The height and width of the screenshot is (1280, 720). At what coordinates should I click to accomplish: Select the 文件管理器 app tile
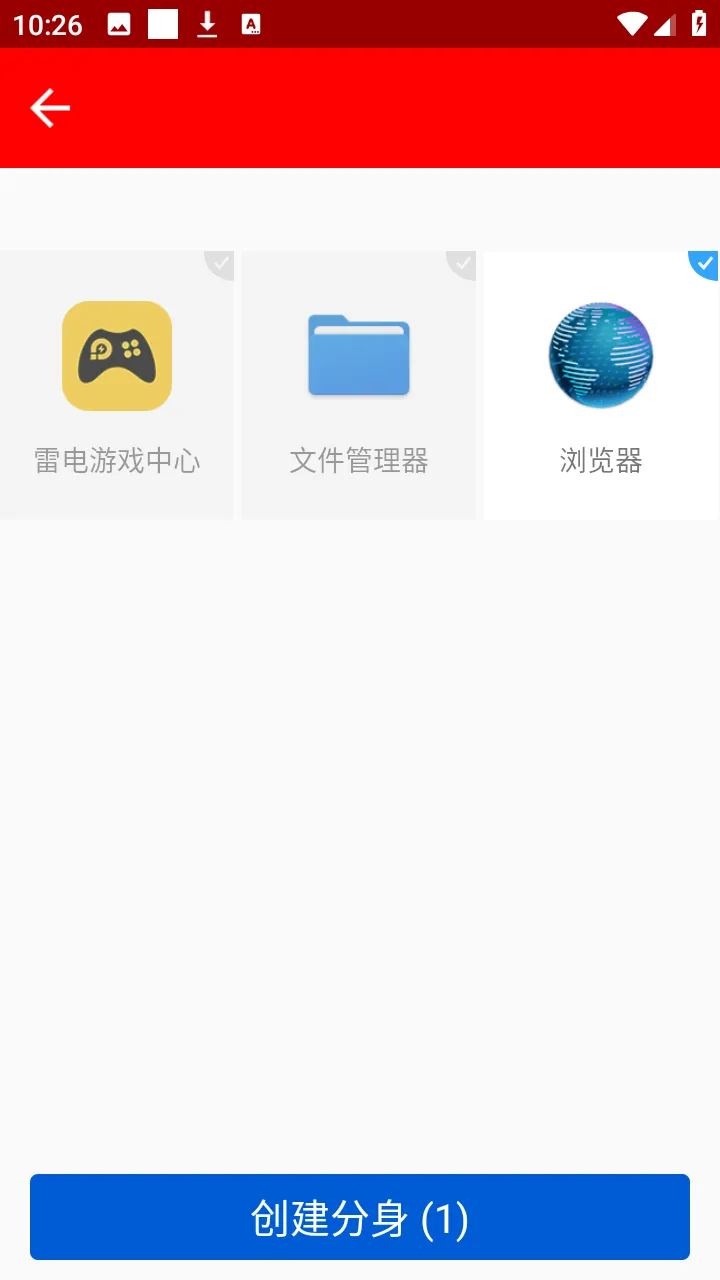click(359, 385)
